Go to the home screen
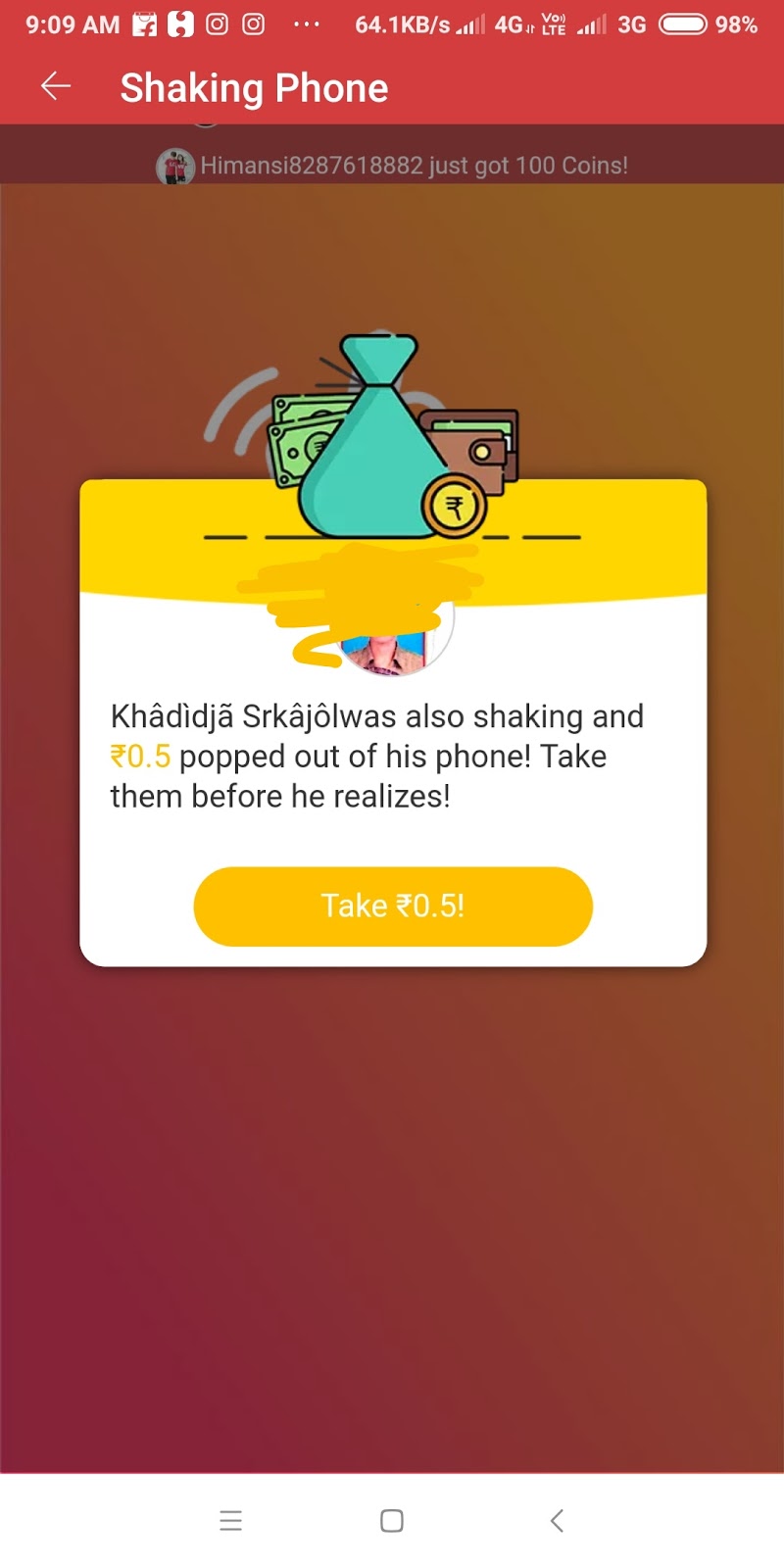This screenshot has width=784, height=1568. (392, 1520)
